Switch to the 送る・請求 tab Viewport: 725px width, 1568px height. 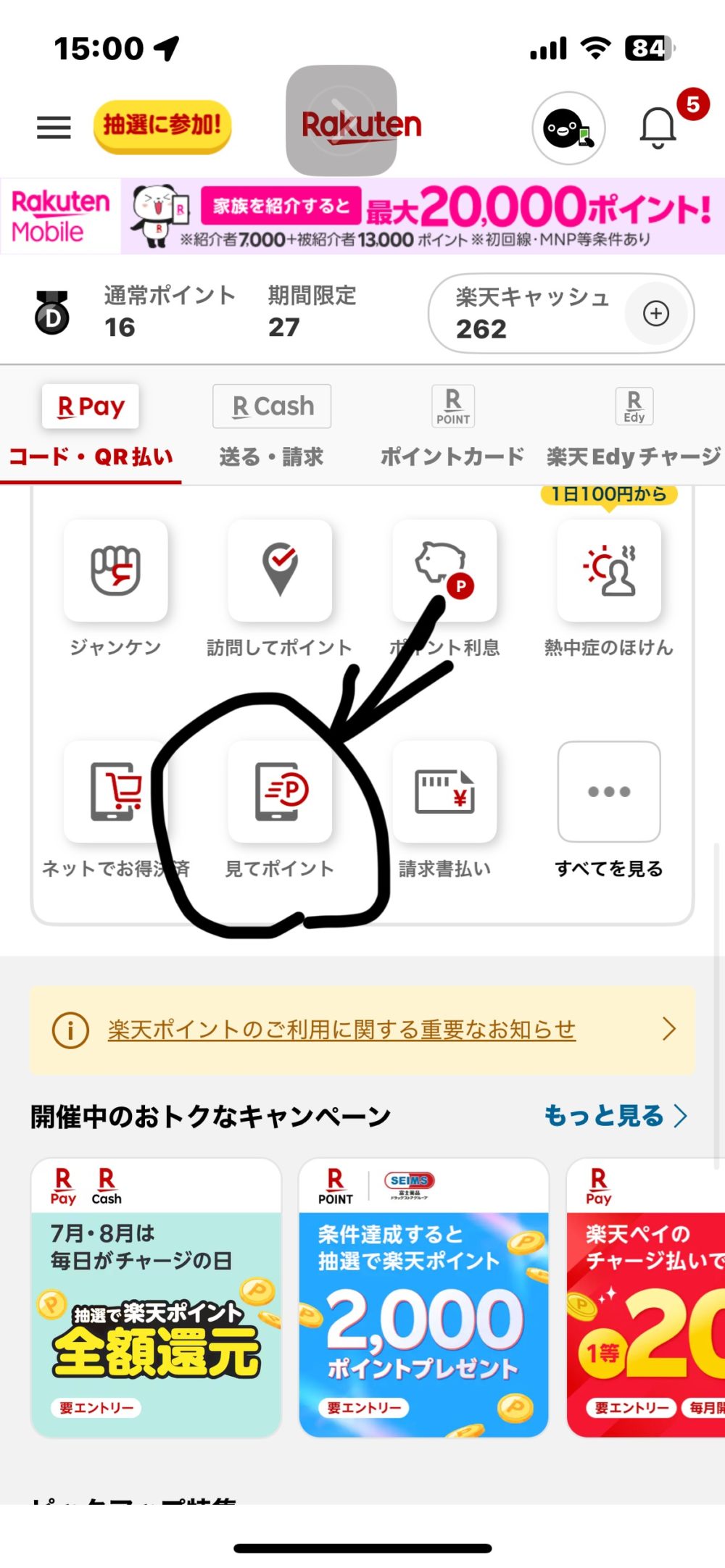272,426
